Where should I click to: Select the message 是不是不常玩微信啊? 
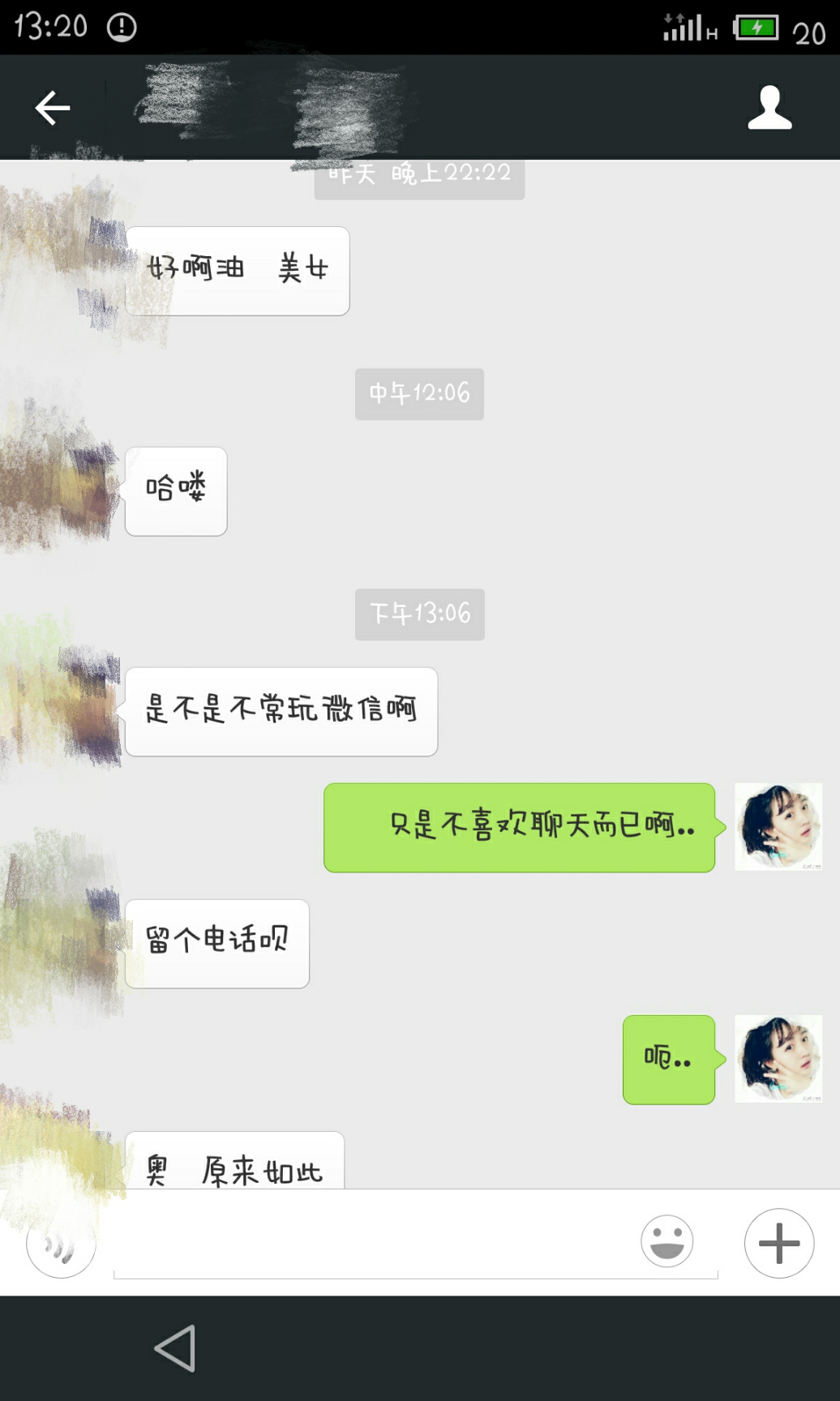[x=281, y=709]
